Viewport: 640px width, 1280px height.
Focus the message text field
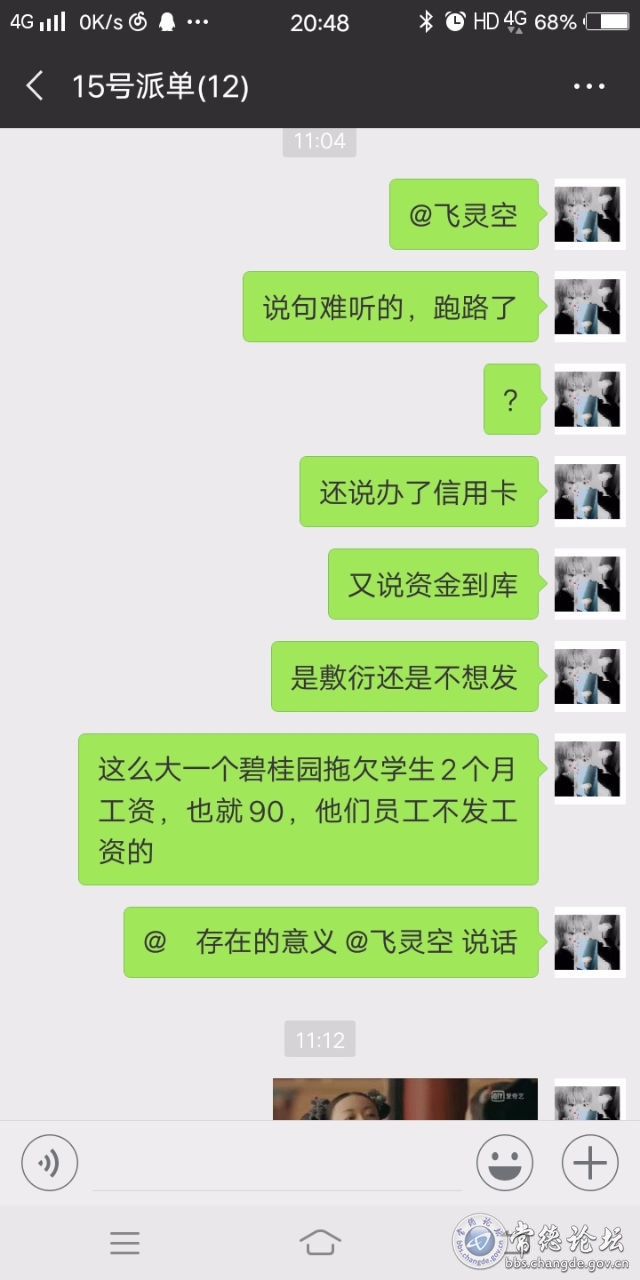click(277, 1165)
